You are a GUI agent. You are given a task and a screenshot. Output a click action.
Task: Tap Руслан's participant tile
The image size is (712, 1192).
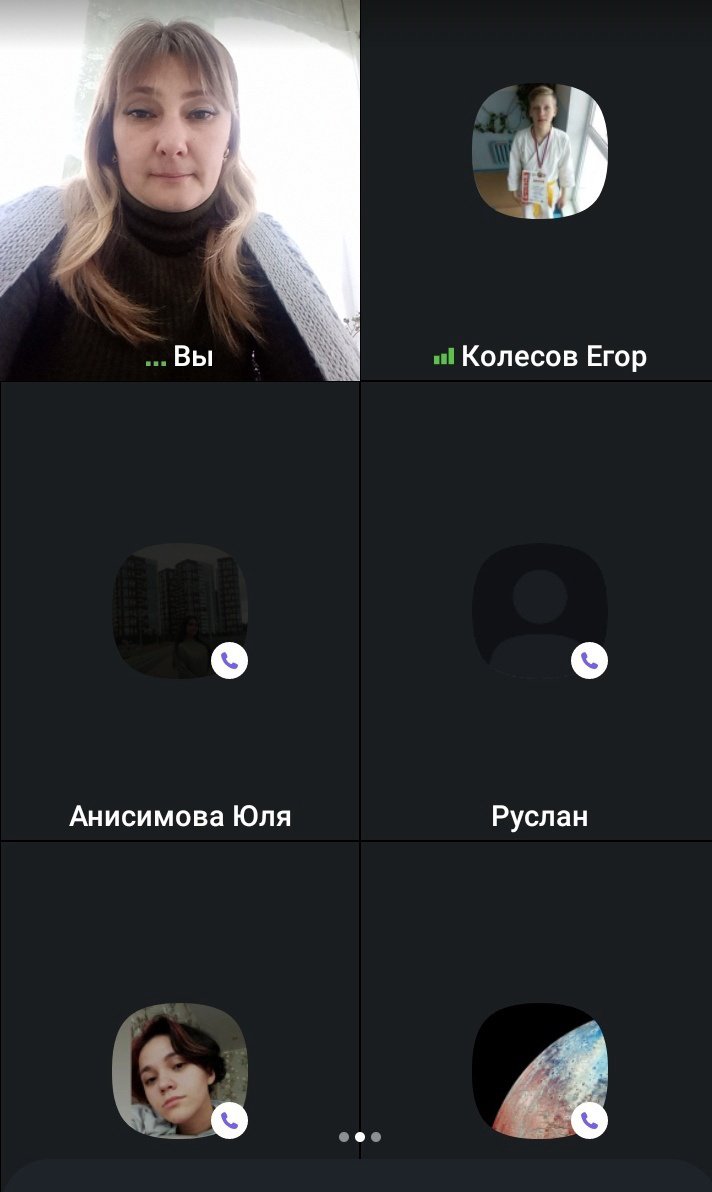point(536,611)
